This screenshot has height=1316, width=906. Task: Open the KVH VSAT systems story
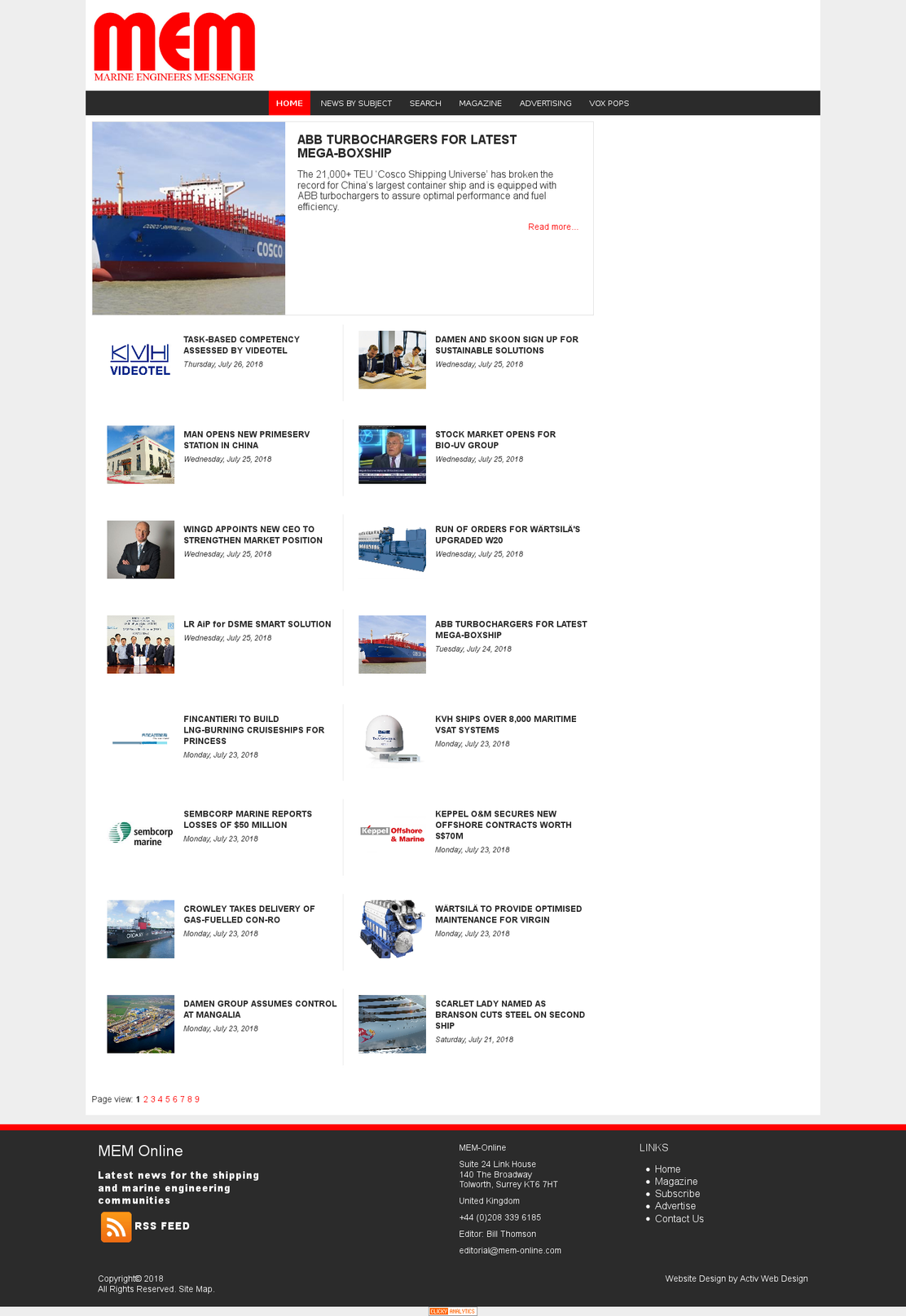(505, 724)
